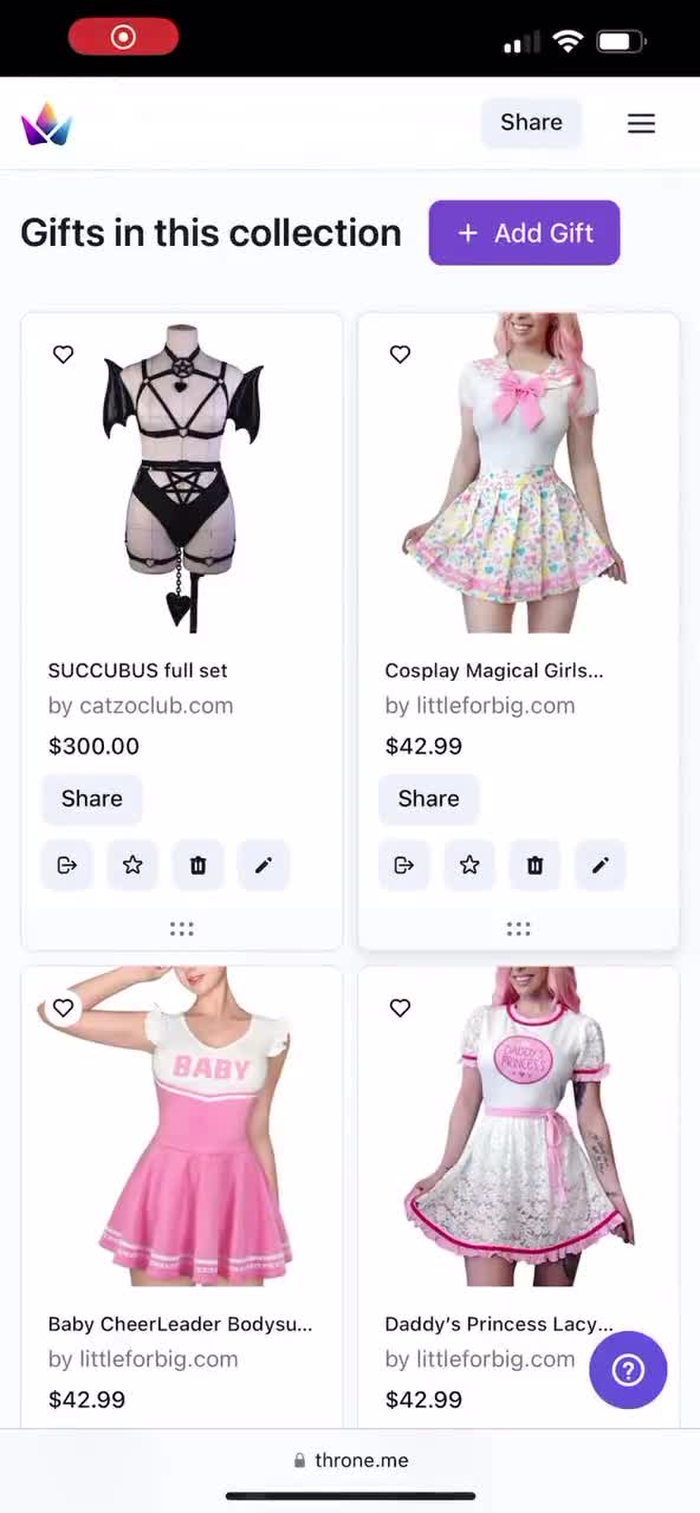Viewport: 700px width, 1513px height.
Task: Star the SUCCUBUS full set gift
Action: 132,865
